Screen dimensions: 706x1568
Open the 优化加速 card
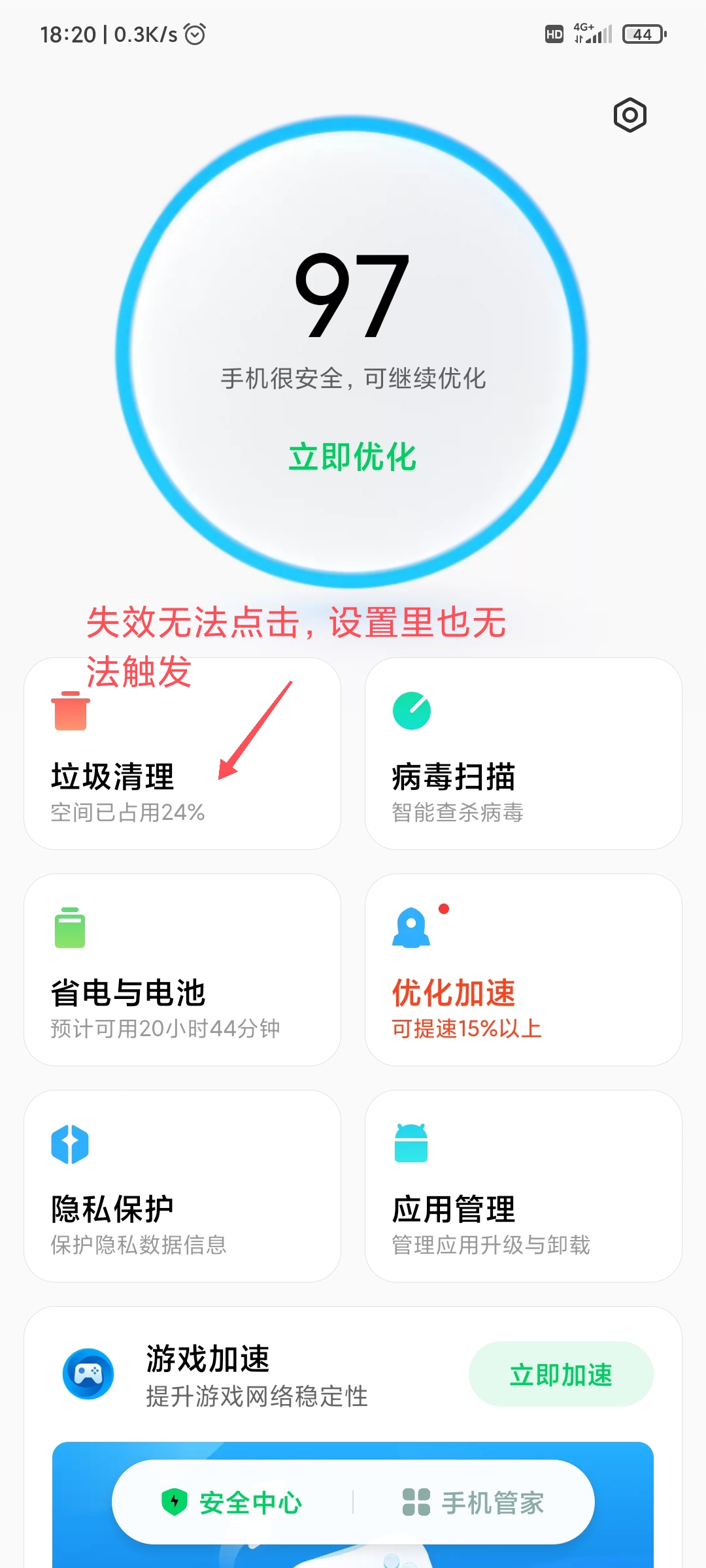coord(524,970)
